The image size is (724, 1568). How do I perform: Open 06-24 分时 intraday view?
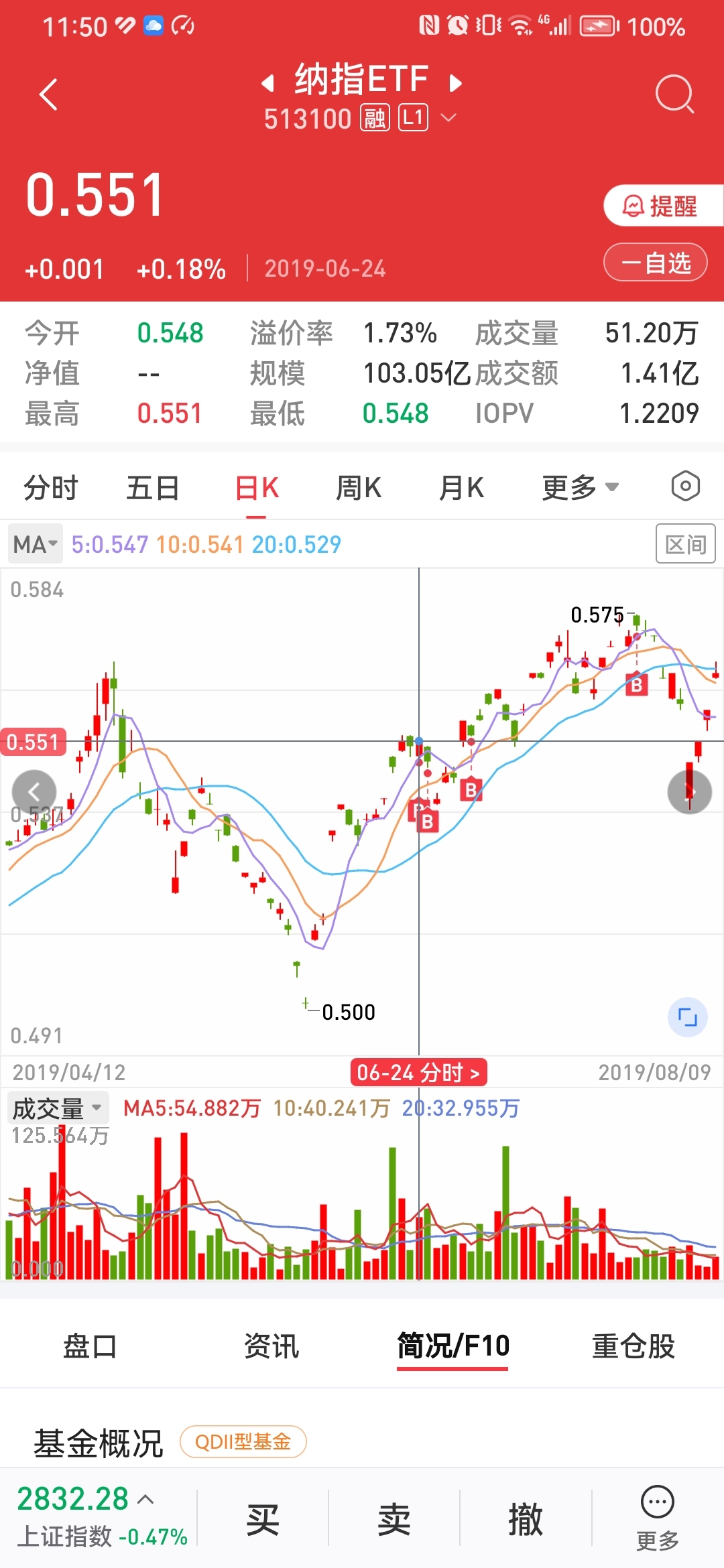(417, 1073)
